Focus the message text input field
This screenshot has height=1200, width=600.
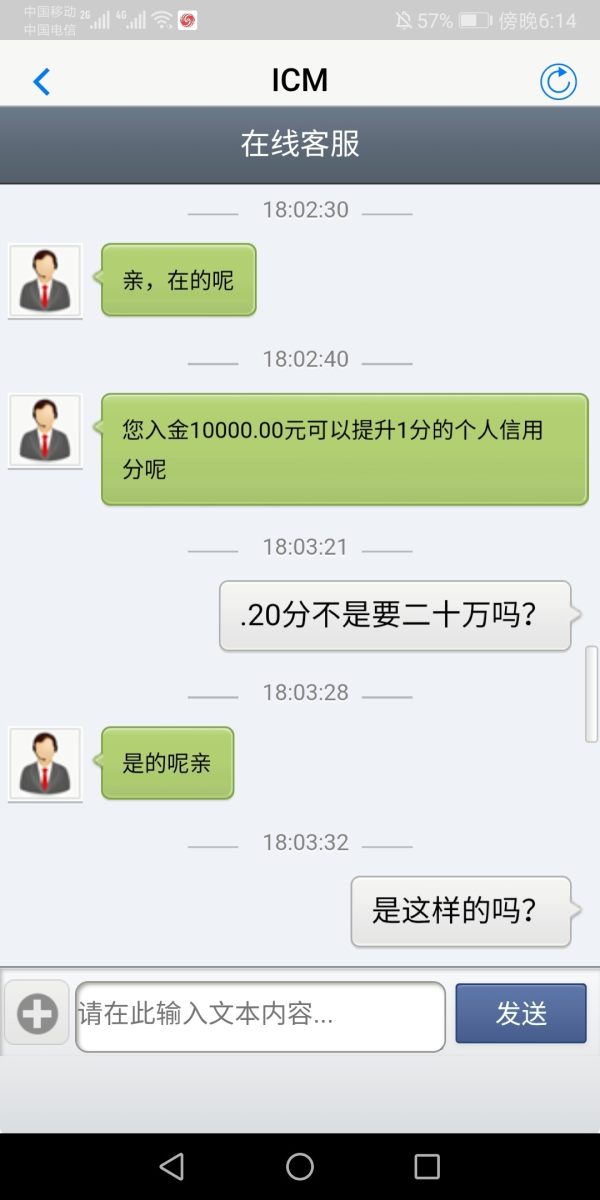click(260, 1016)
